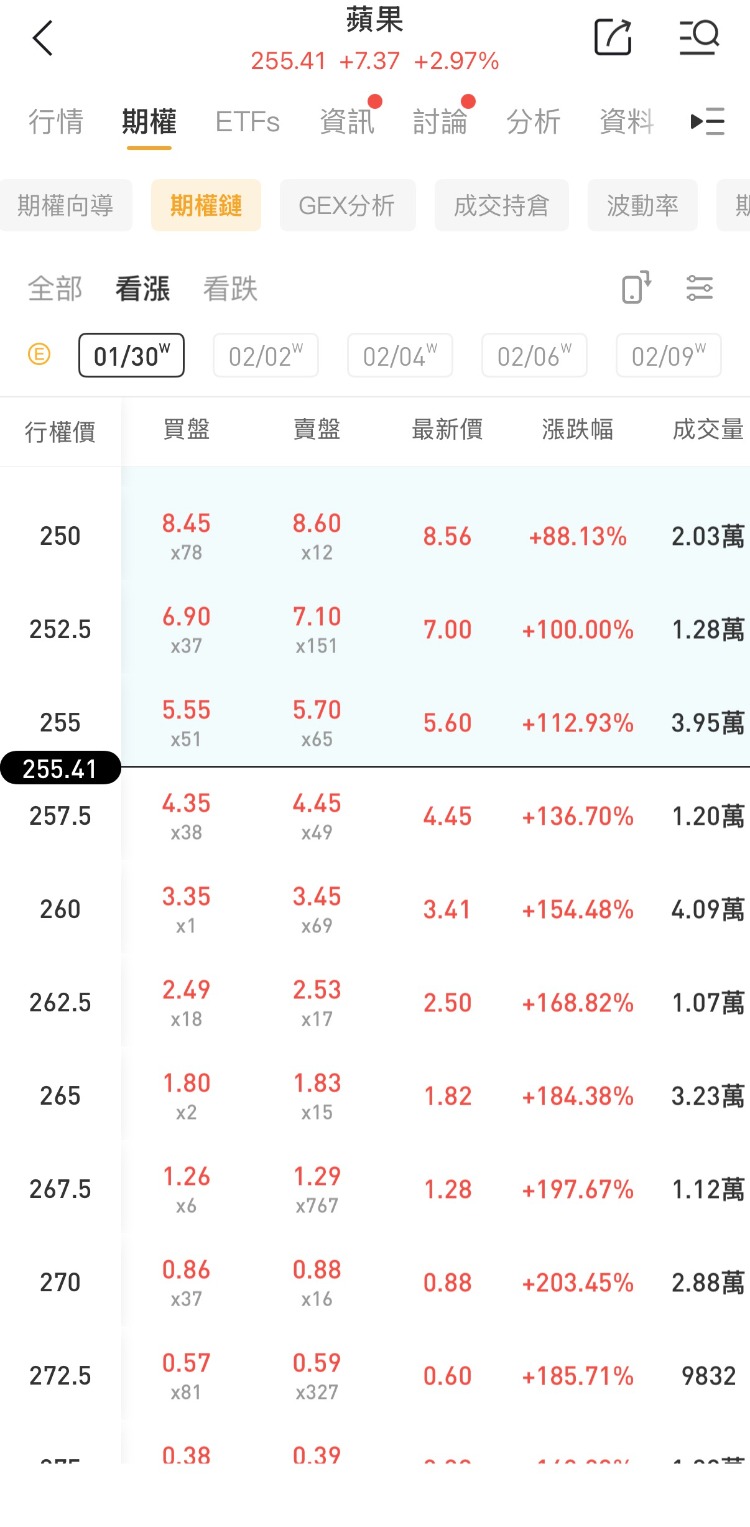Image resolution: width=750 pixels, height=1527 pixels.
Task: Open the 資訊 tab
Action: (x=347, y=122)
